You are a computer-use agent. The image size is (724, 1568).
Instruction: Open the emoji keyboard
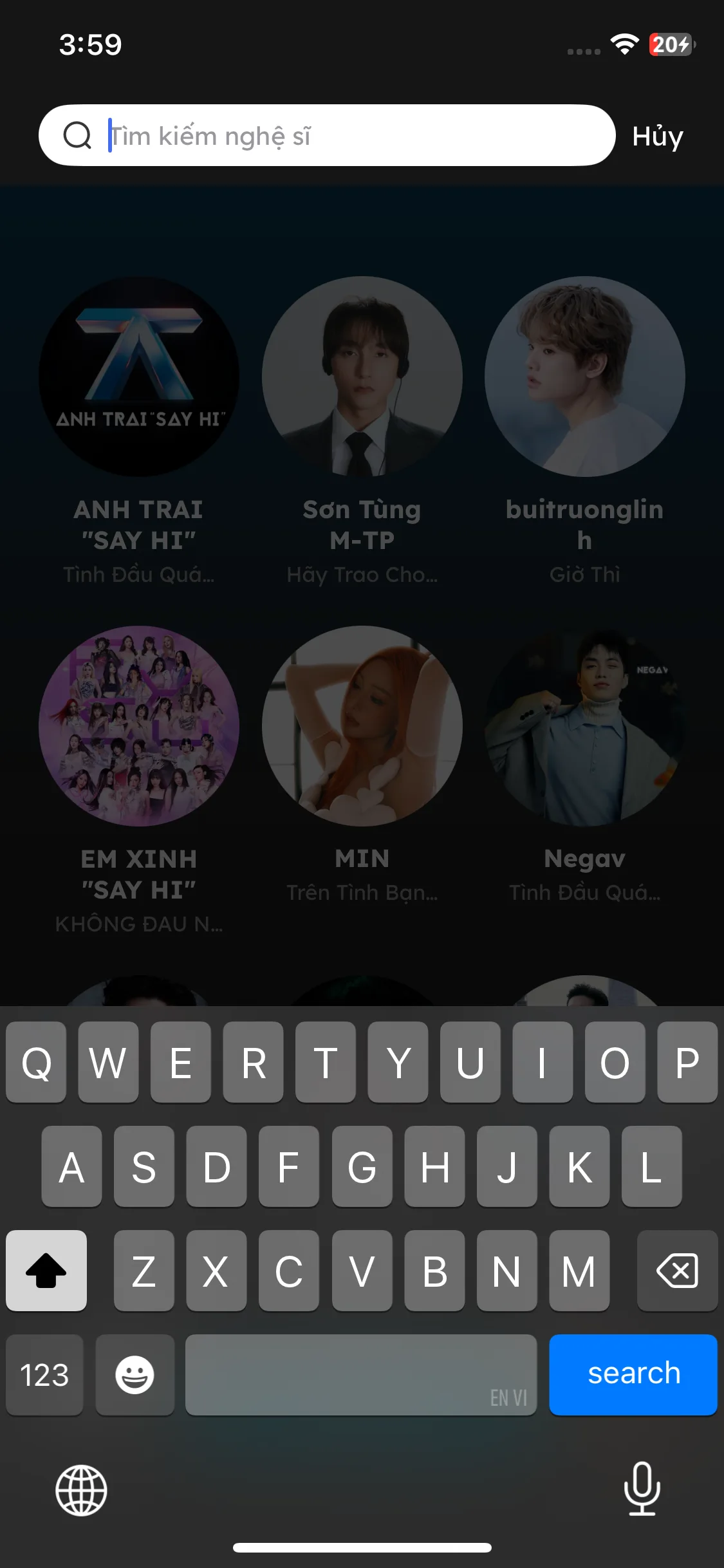pyautogui.click(x=135, y=1374)
